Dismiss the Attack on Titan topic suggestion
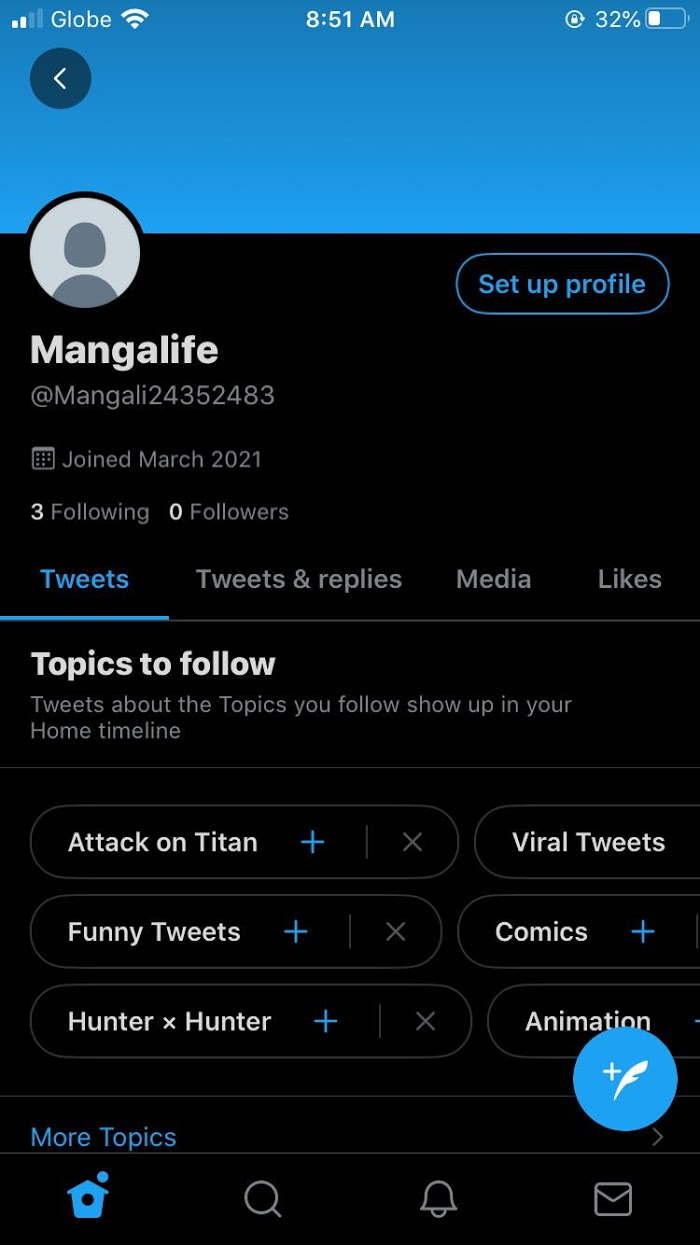This screenshot has width=700, height=1245. click(x=412, y=842)
